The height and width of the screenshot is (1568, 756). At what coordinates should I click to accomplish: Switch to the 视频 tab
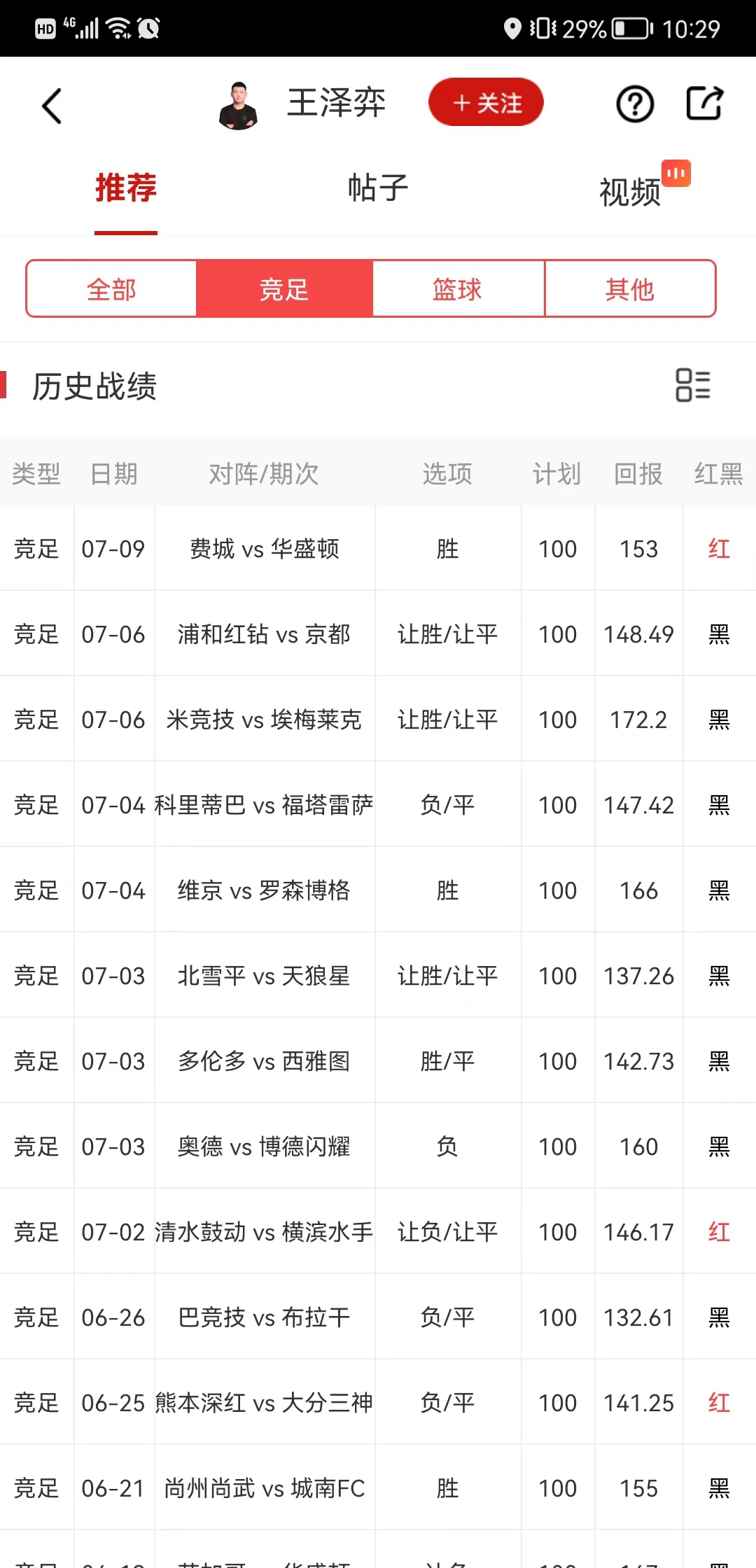pos(630,192)
